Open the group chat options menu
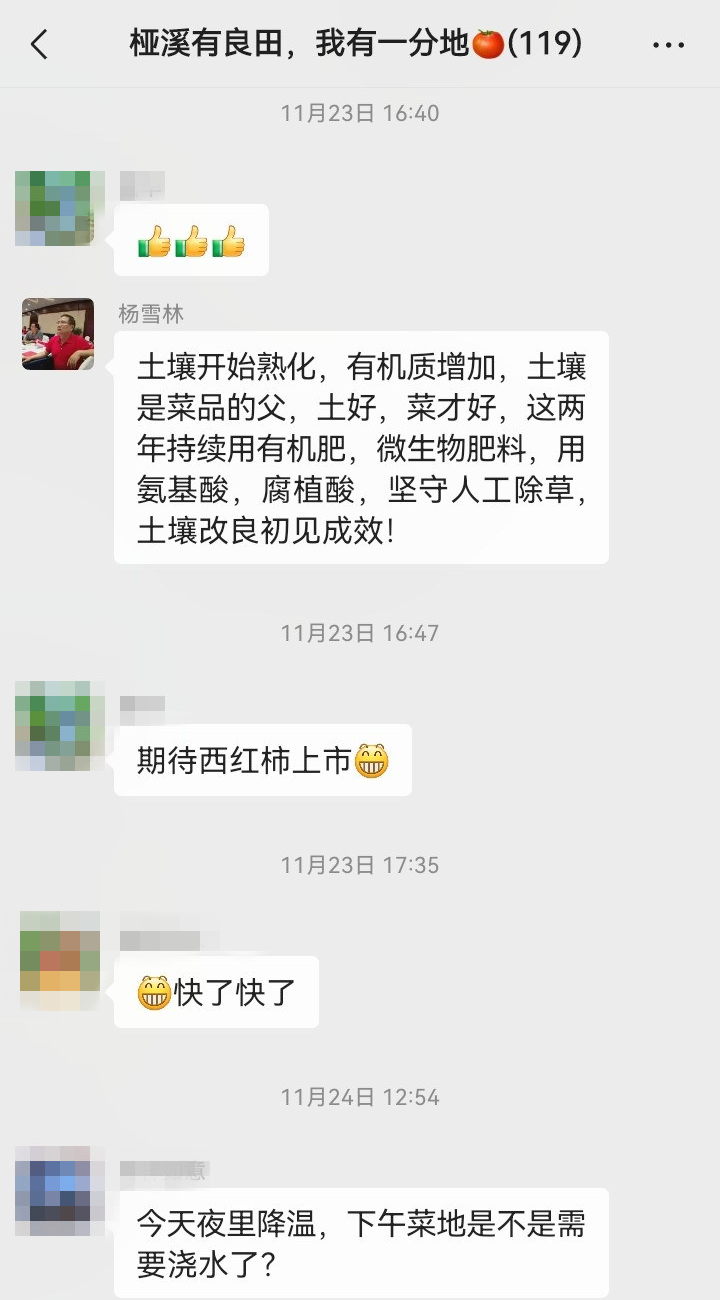The image size is (720, 1300). tap(667, 44)
